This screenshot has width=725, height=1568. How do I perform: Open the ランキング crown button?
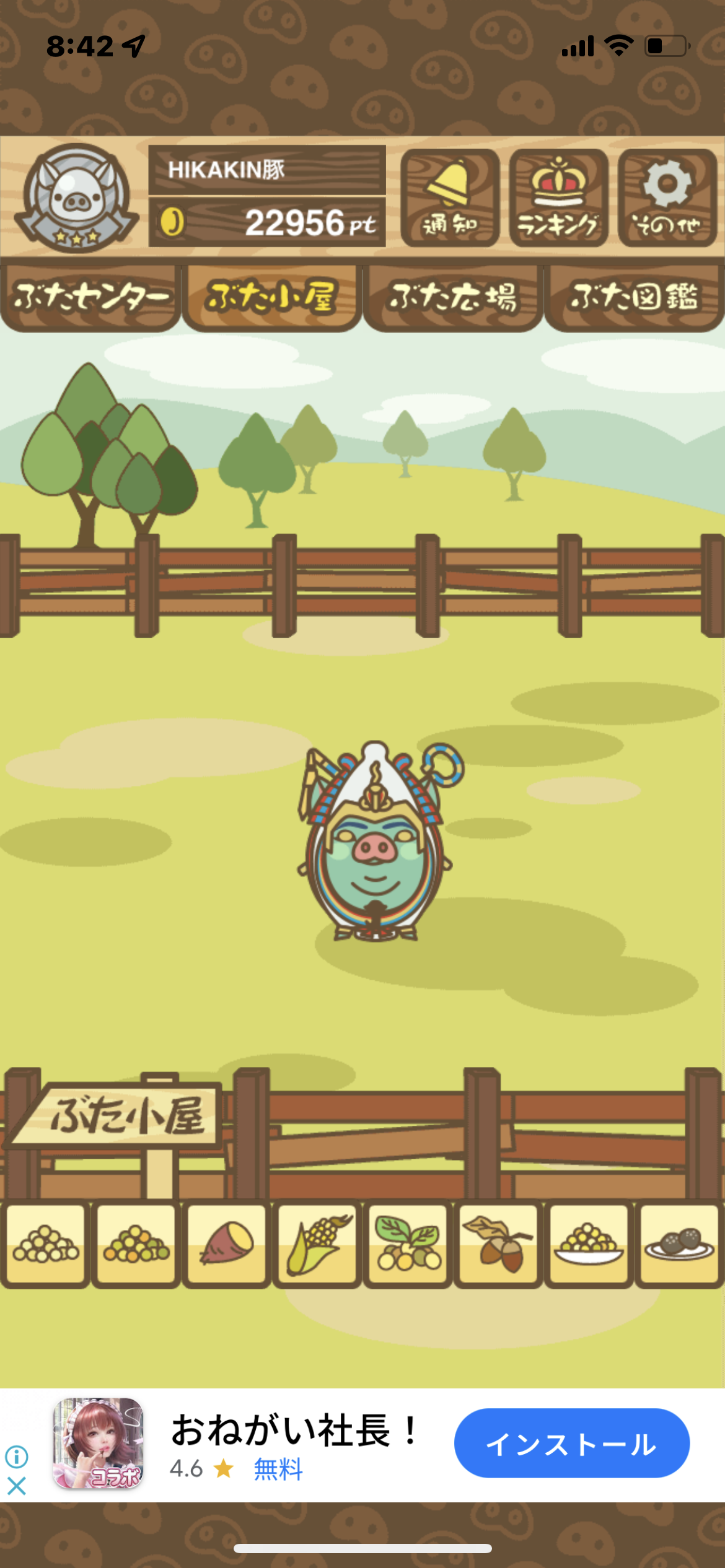558,198
